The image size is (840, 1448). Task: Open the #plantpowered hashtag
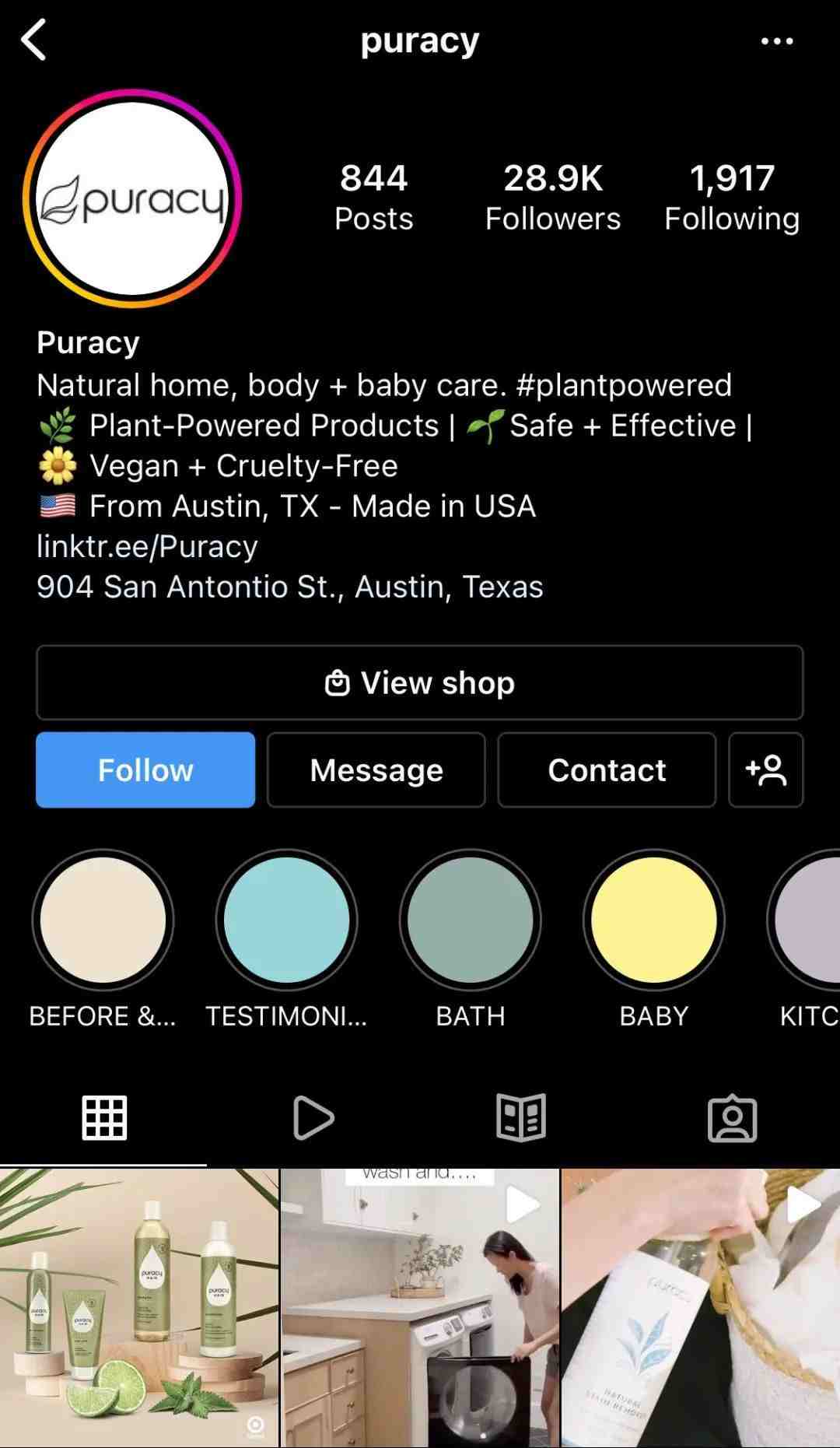tap(624, 385)
